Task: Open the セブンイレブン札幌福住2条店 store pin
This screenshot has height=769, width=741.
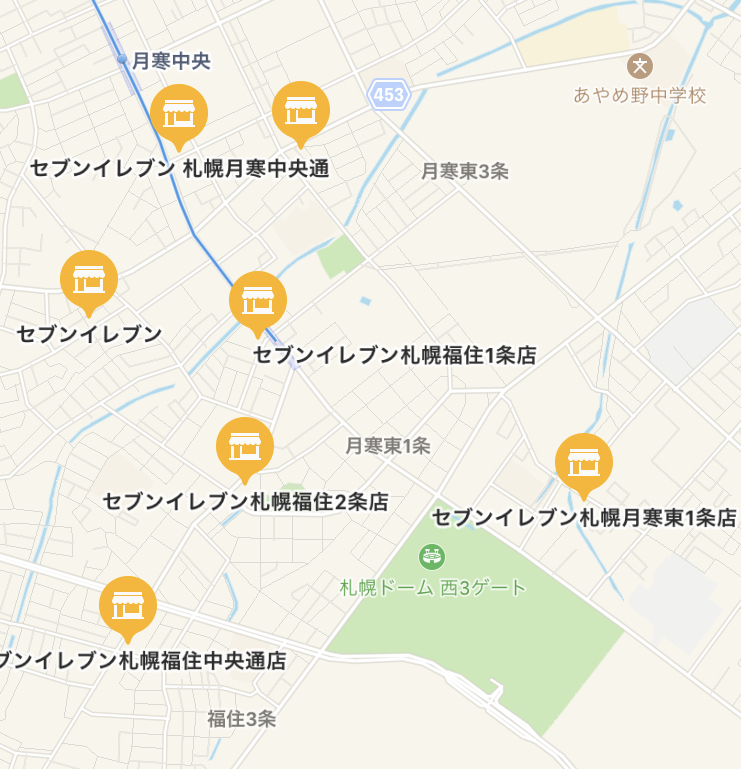Action: [245, 446]
